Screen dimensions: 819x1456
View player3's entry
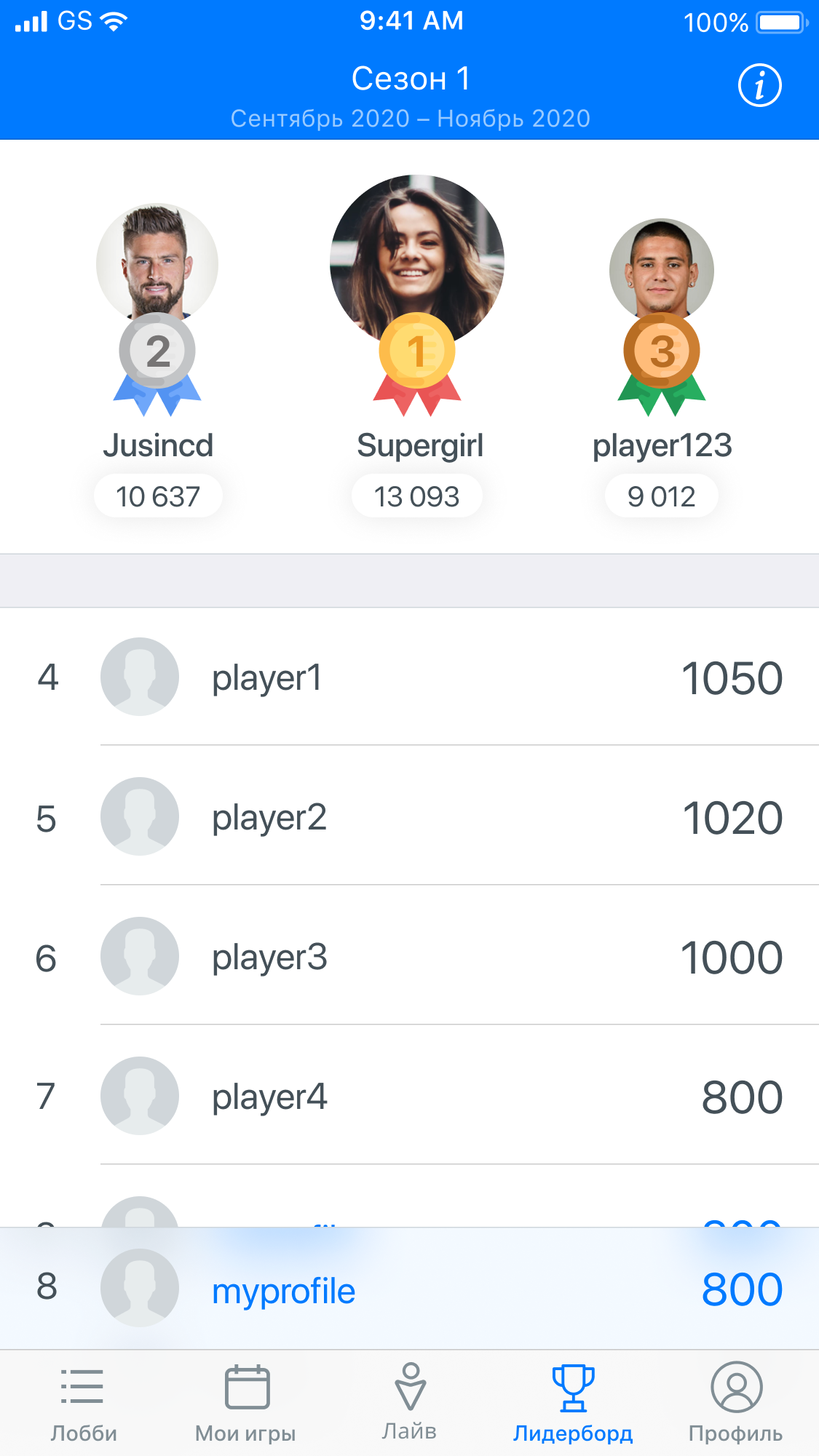point(409,956)
